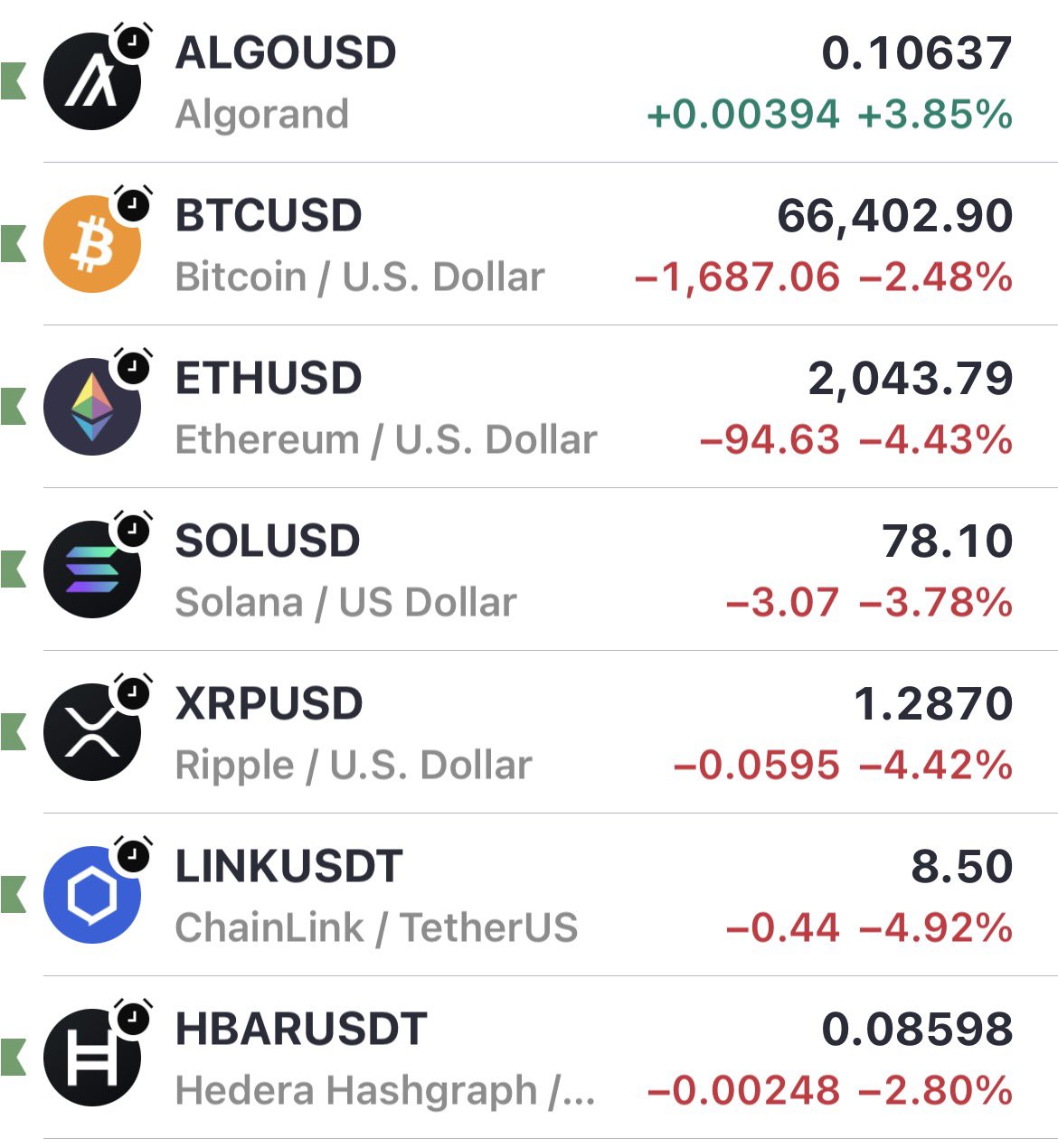Screen dimensions: 1058x1148
Task: Select the ETHUSD Ethereum row
Action: click(543, 409)
